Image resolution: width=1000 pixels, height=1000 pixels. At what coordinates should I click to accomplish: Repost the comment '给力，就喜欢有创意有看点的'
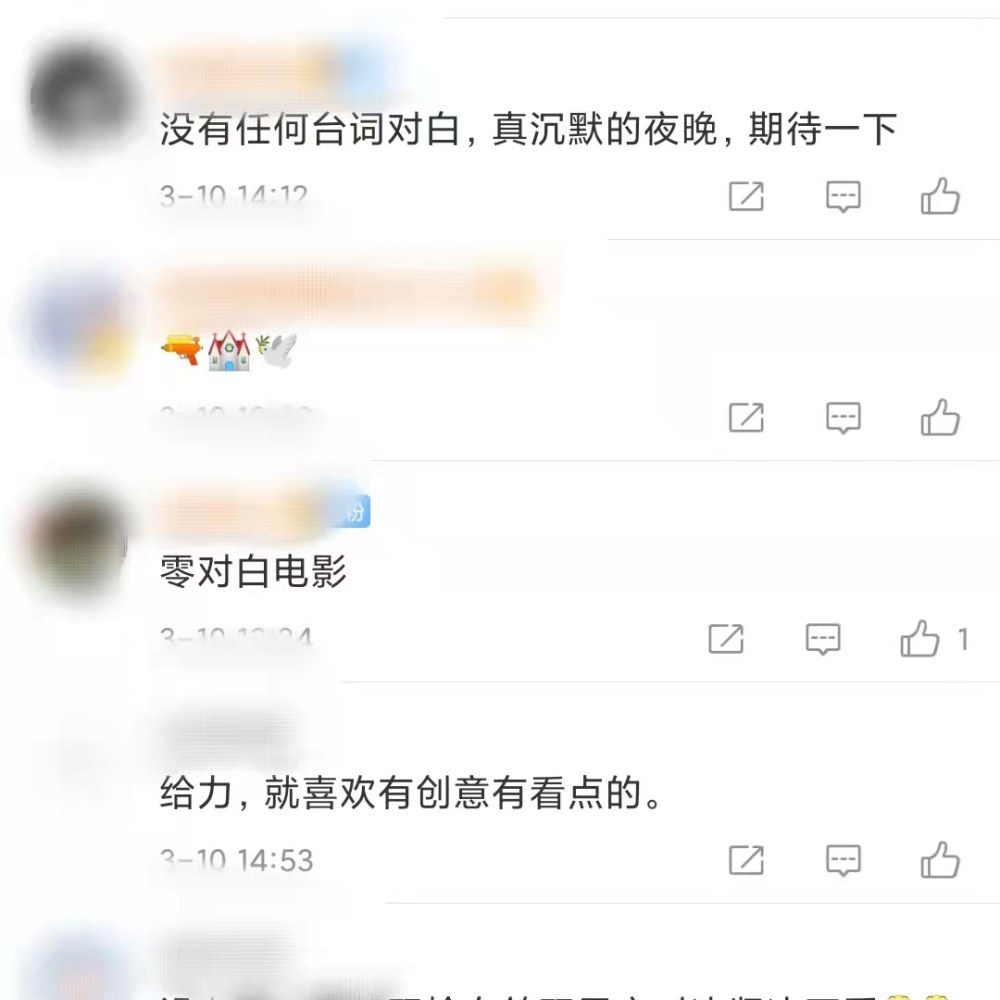tap(746, 859)
